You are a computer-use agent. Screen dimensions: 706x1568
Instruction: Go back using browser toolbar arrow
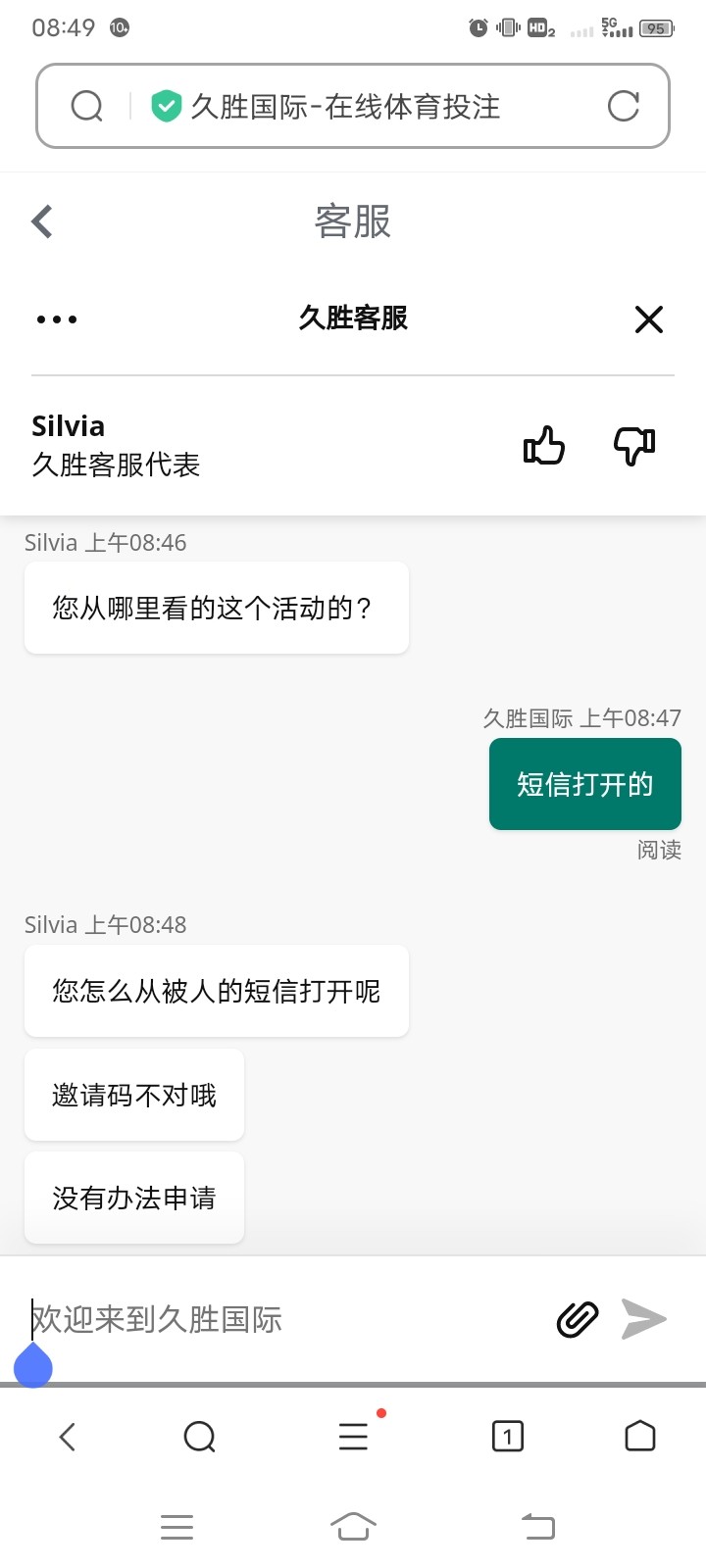(x=68, y=1437)
